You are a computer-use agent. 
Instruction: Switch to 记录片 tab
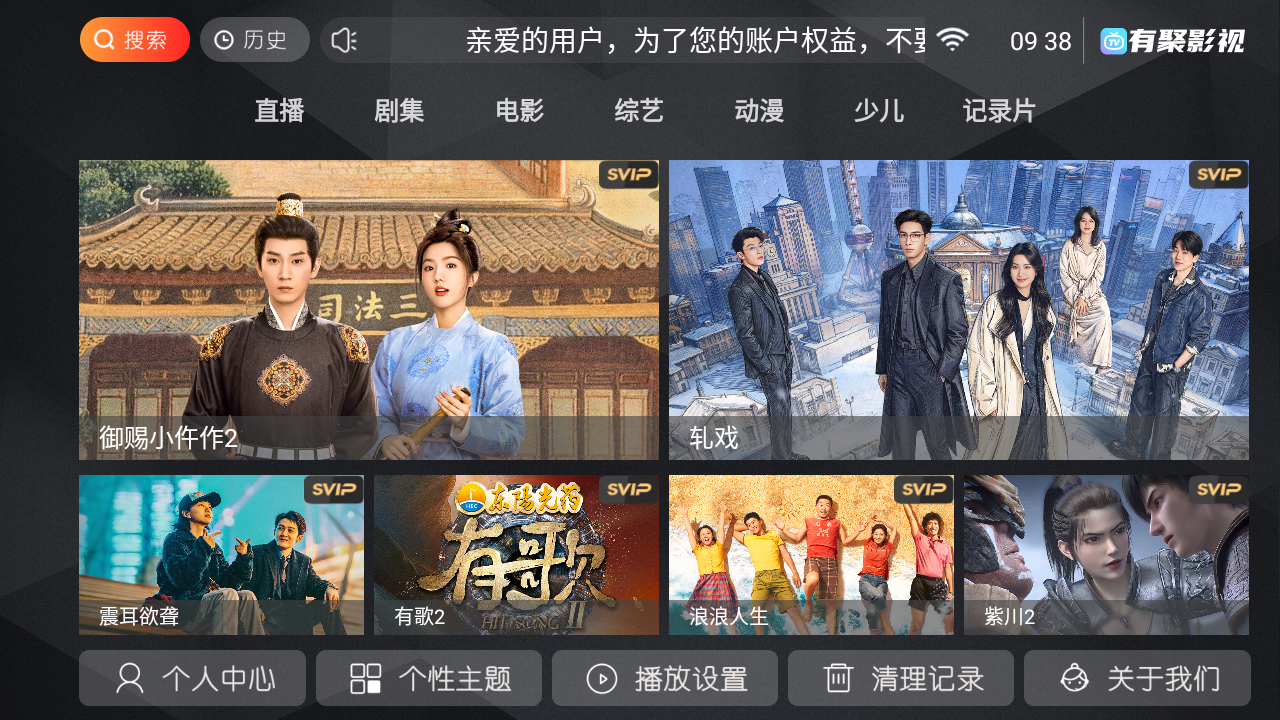[999, 111]
